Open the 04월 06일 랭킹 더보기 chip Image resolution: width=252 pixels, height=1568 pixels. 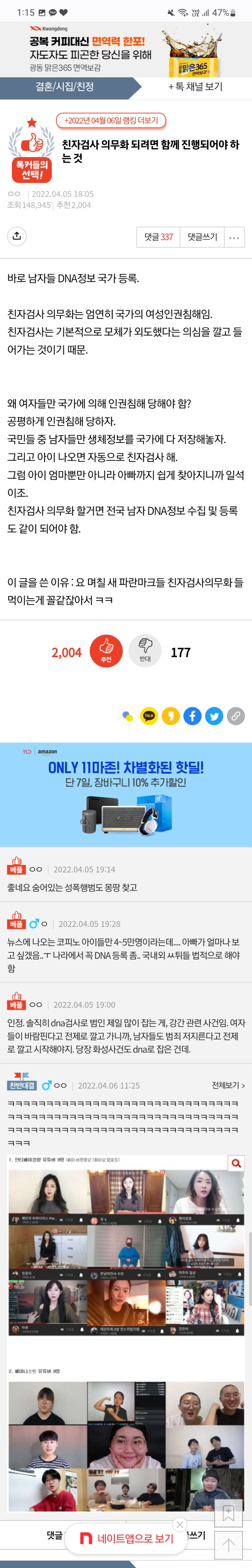point(111,121)
